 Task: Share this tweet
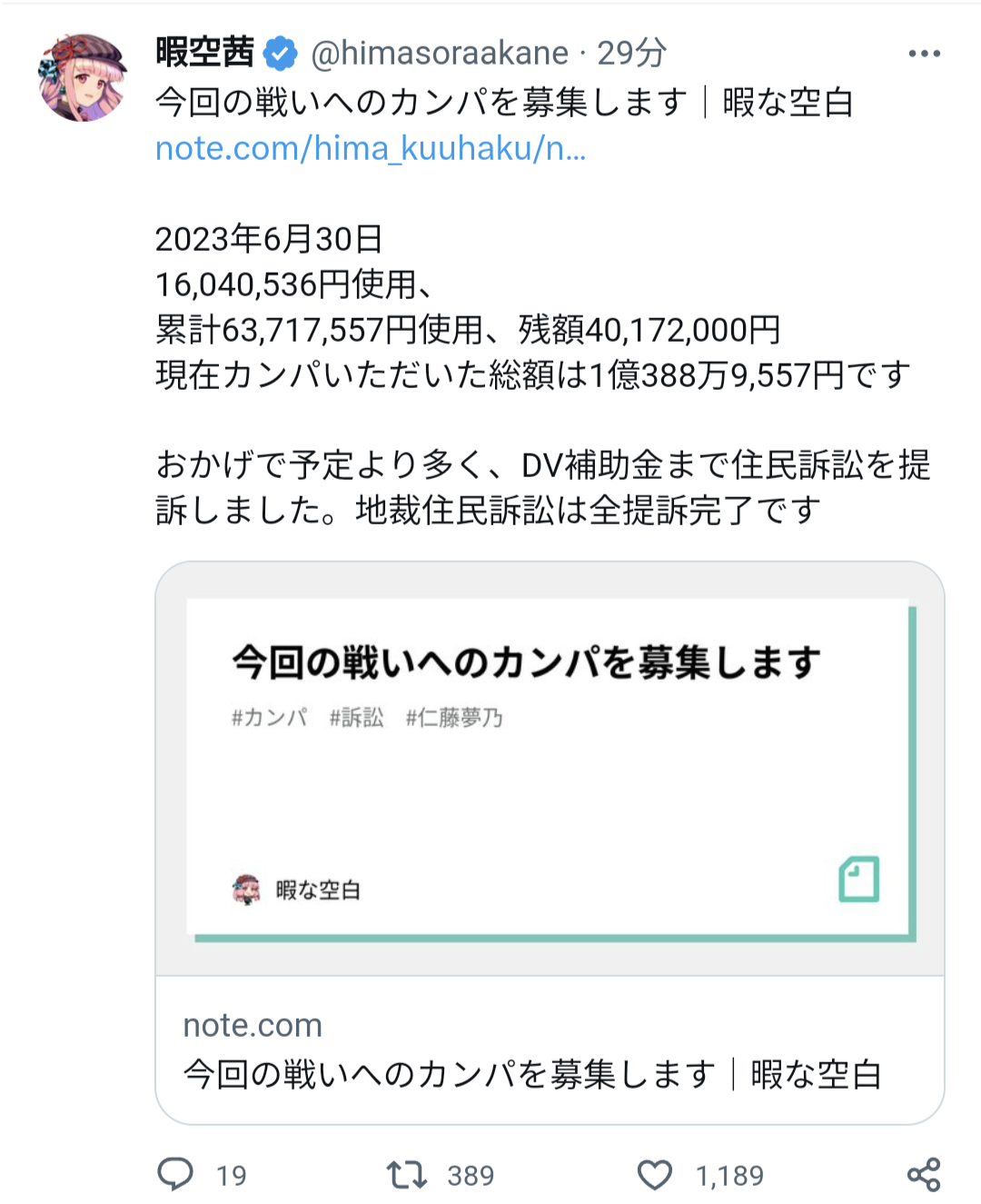(923, 1174)
